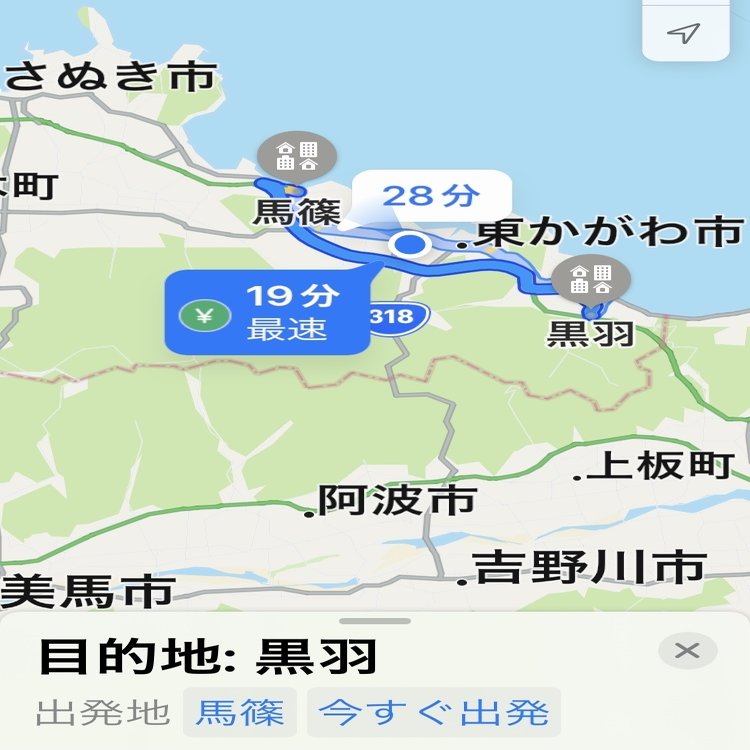The width and height of the screenshot is (750, 750).
Task: Close the directions card
Action: (x=687, y=651)
